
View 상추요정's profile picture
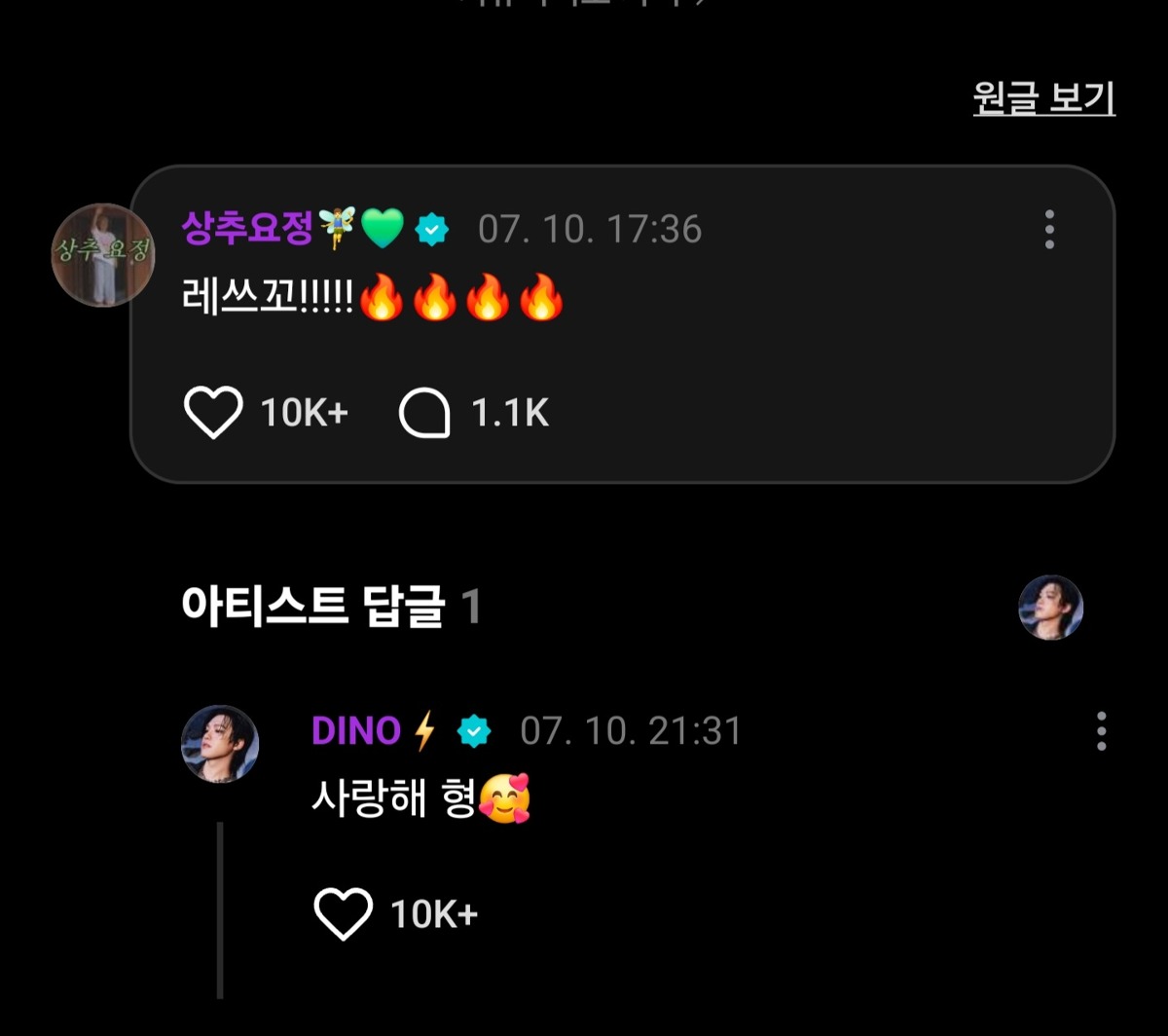(x=102, y=254)
